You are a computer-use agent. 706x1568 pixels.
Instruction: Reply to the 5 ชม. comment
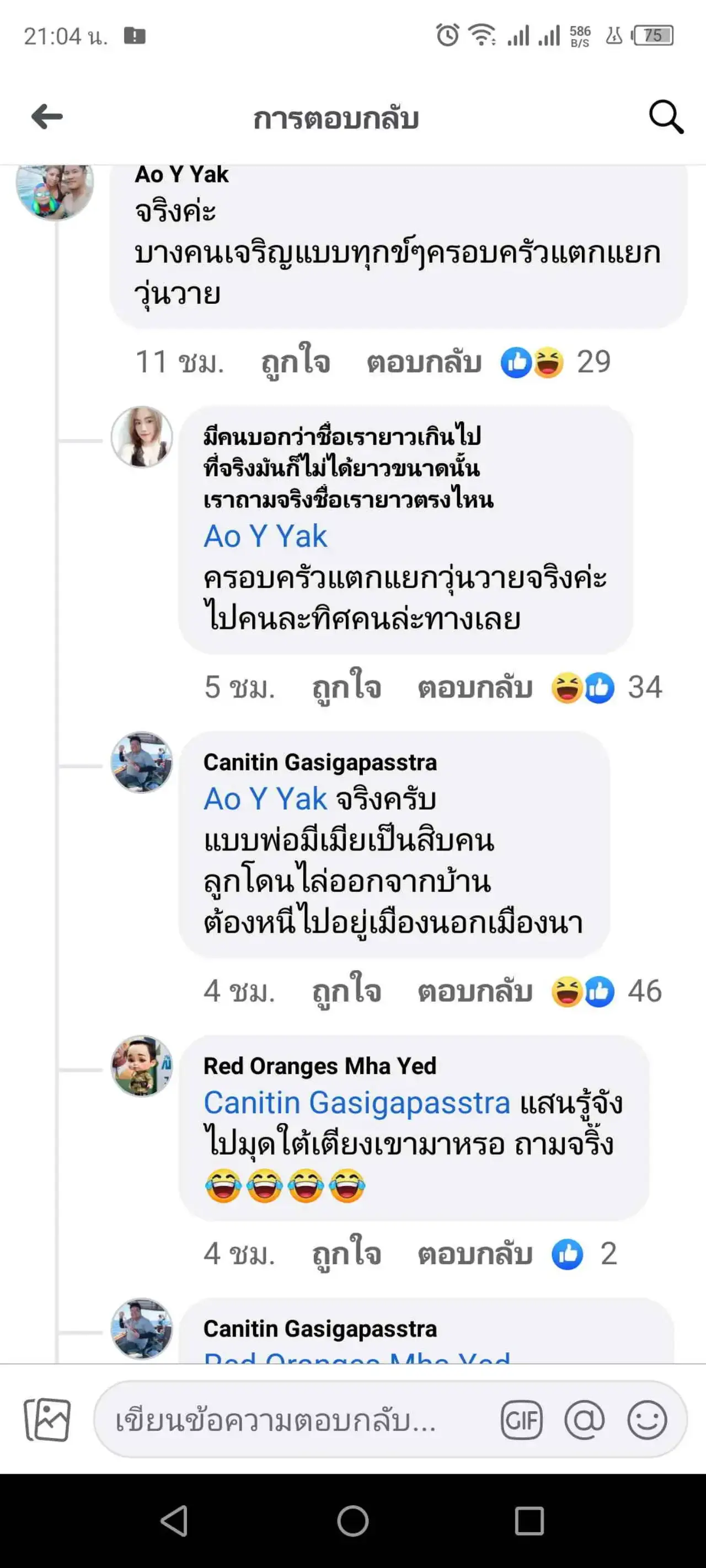point(474,687)
